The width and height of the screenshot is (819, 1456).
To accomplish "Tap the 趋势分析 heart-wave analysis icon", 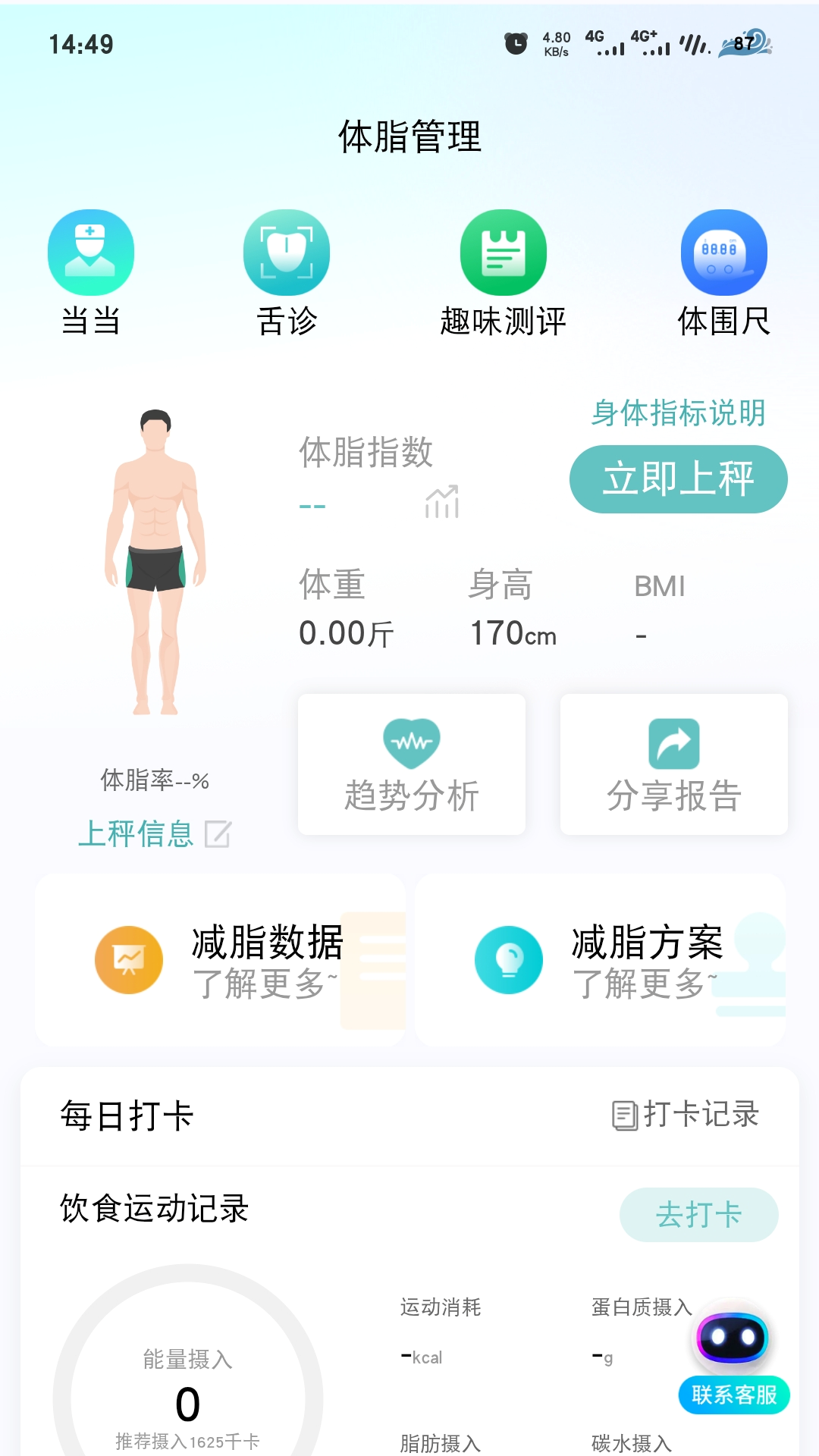I will pos(411,742).
